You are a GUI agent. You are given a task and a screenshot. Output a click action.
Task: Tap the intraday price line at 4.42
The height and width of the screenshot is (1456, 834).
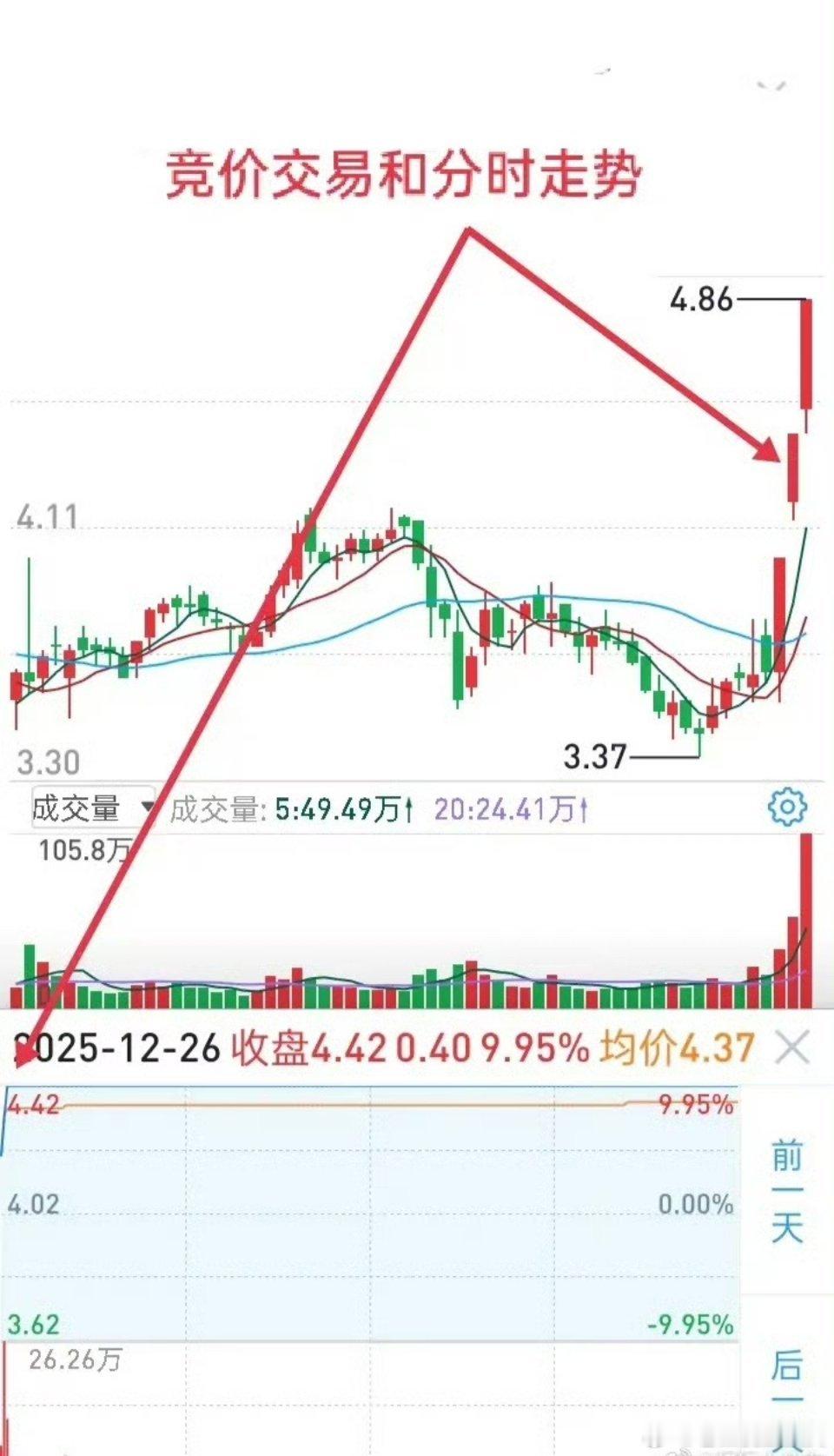(347, 1108)
